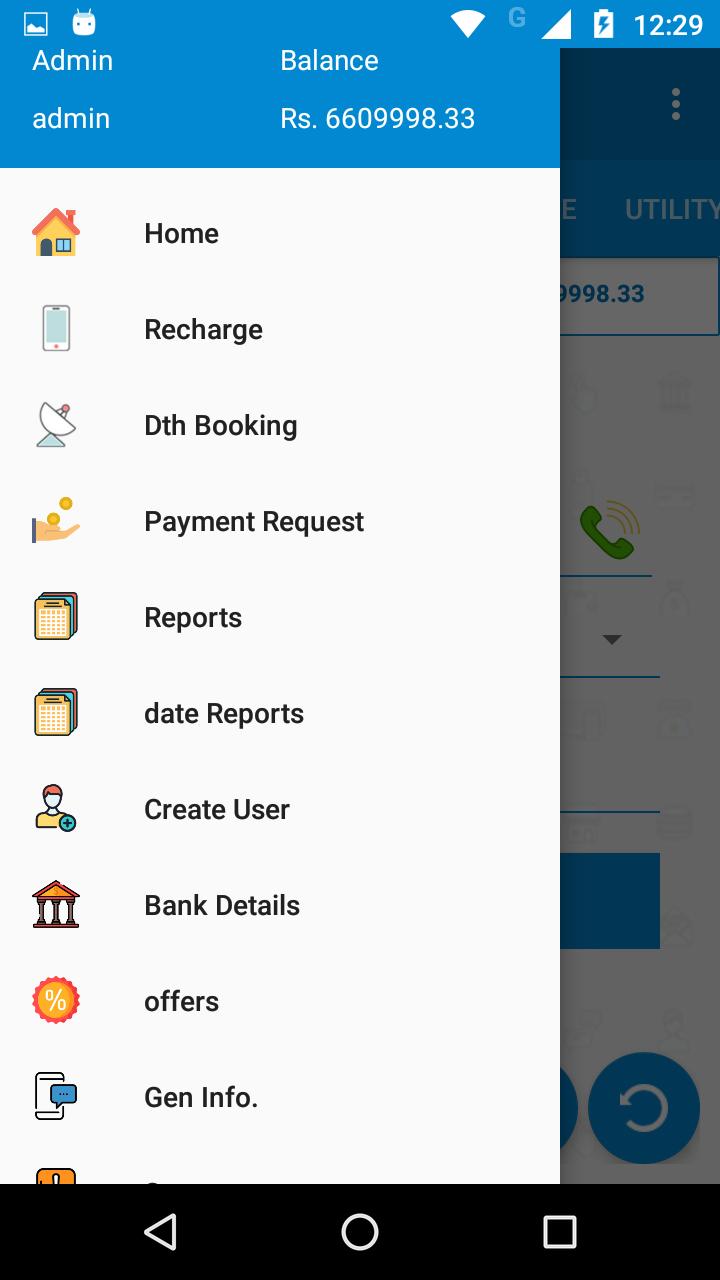Open Home from the drawer
Image resolution: width=720 pixels, height=1280 pixels.
click(280, 233)
